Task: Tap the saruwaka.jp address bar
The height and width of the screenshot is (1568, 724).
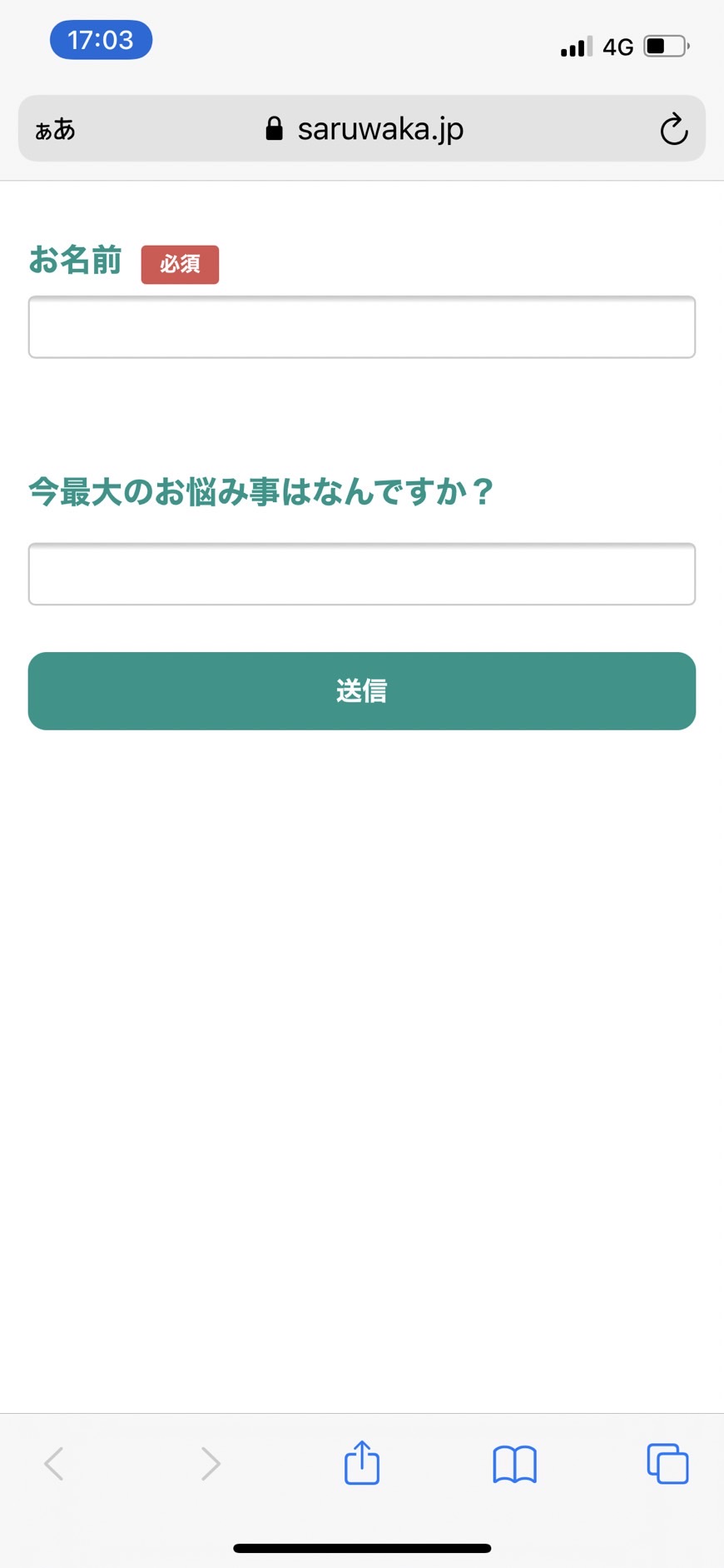Action: tap(362, 128)
